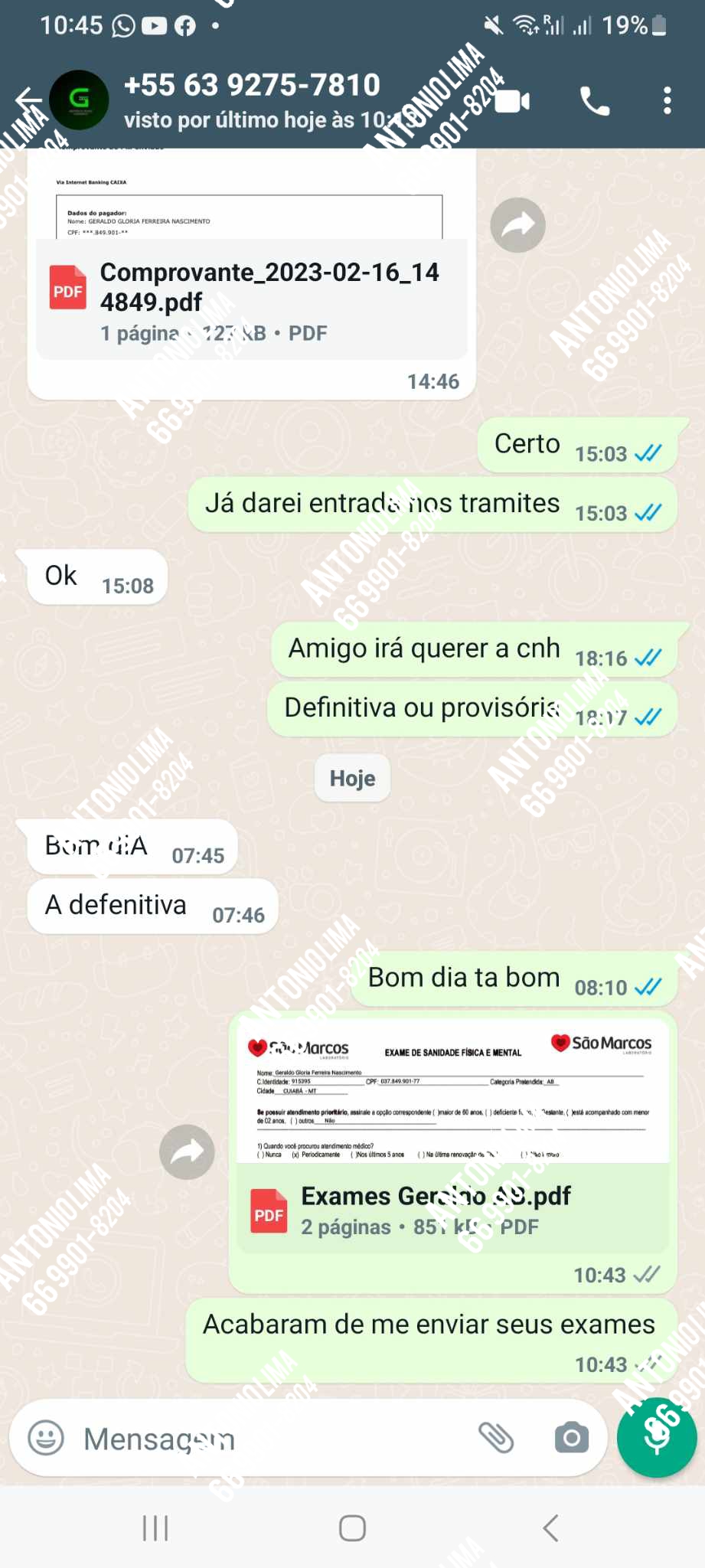Tap the Hoje date divider

[351, 778]
